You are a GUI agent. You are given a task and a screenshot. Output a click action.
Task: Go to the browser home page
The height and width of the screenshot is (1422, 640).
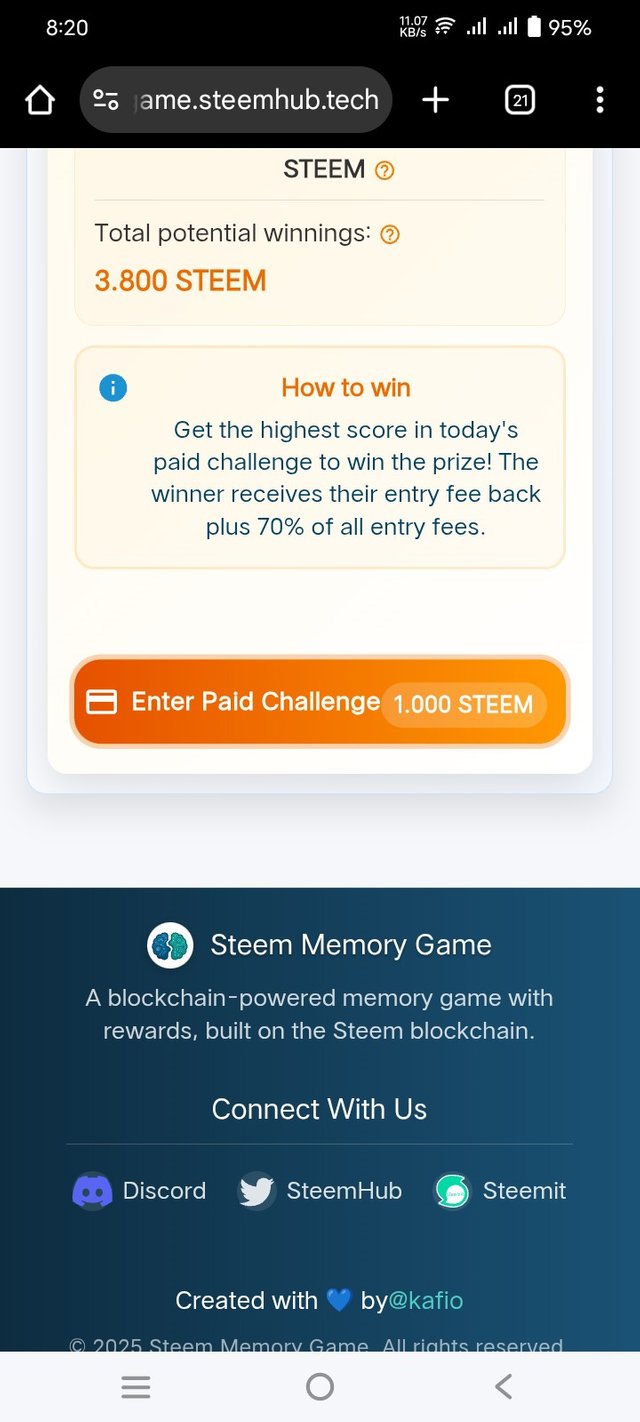tap(39, 100)
